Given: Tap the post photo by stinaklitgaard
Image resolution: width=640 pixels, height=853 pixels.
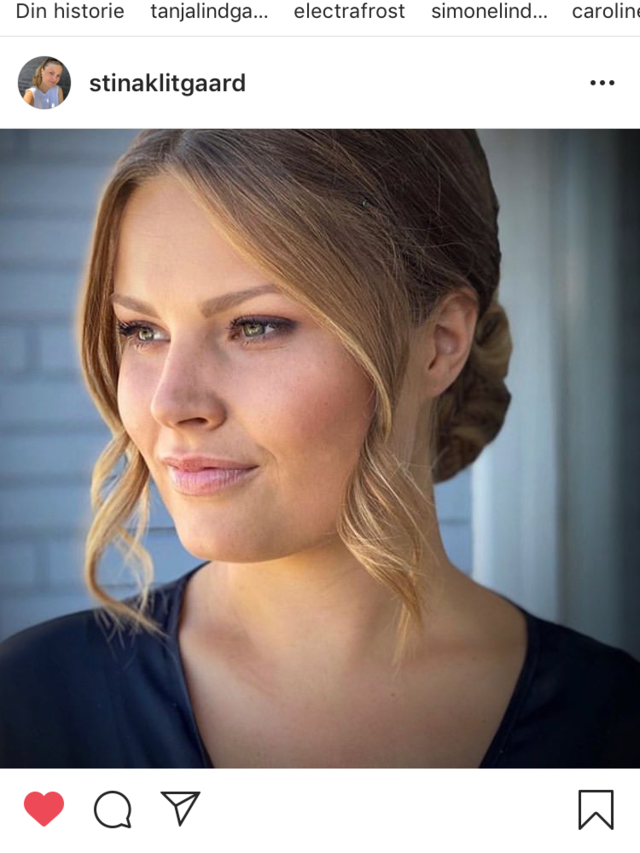Looking at the screenshot, I should coord(320,448).
